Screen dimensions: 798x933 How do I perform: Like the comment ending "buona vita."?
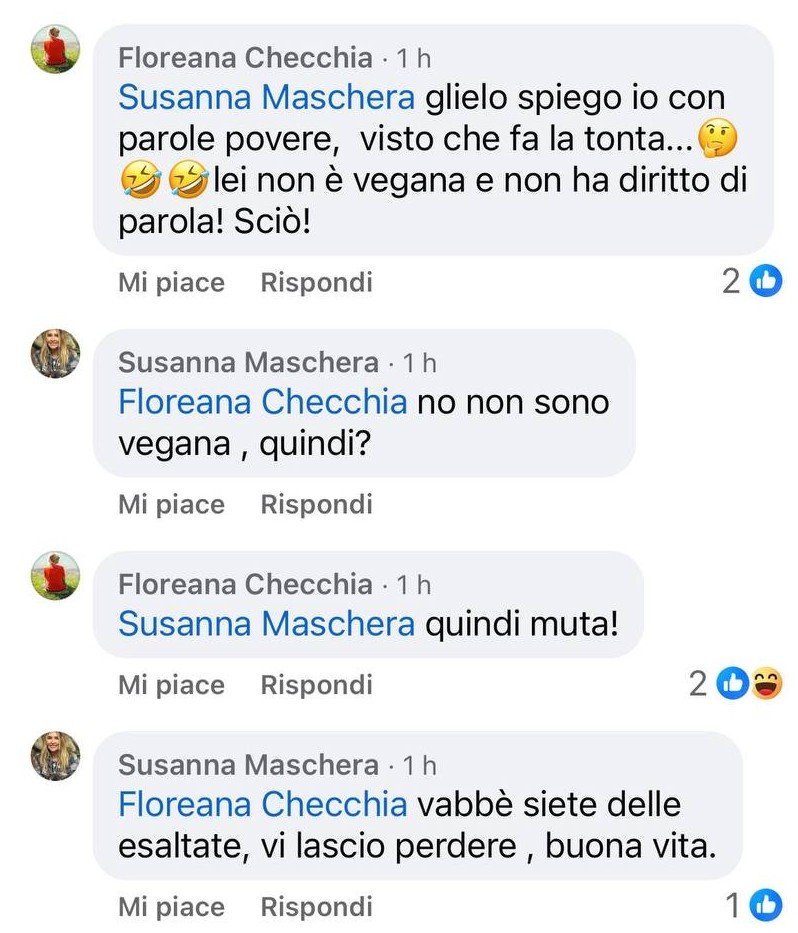[x=171, y=907]
